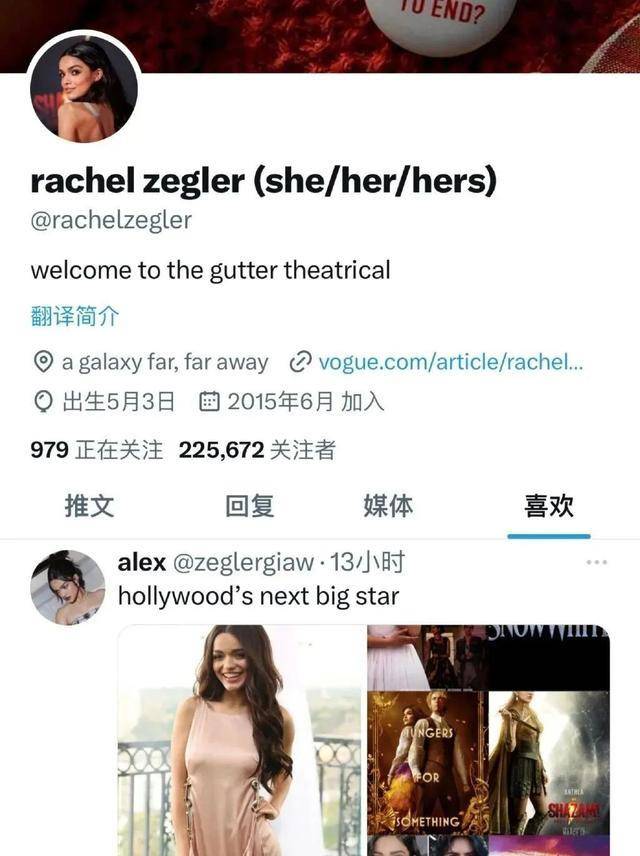Viewport: 640px width, 856px height.
Task: Select the 喜欢 likes tab
Action: (x=548, y=506)
